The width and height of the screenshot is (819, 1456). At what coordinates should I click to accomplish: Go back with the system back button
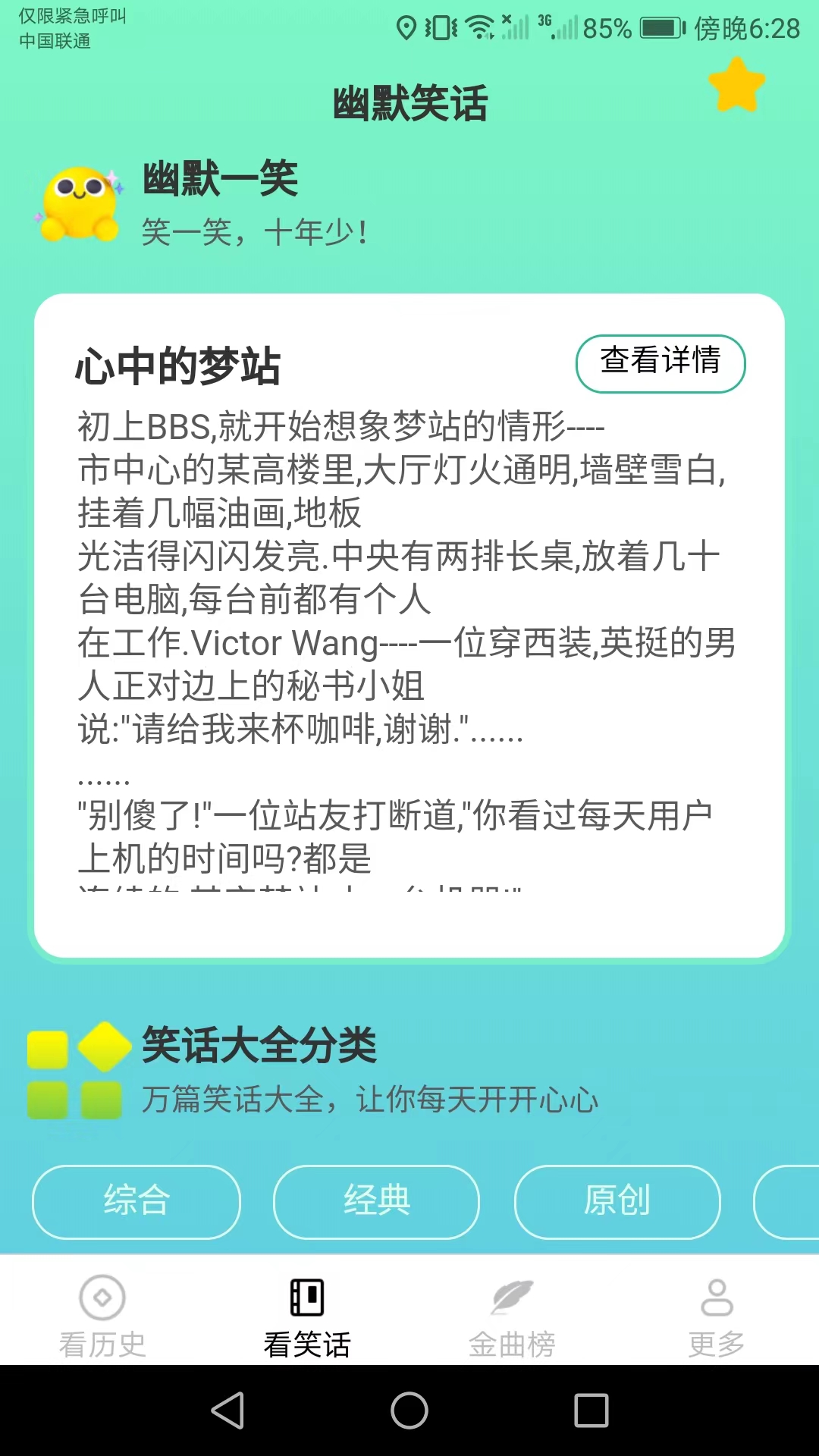point(227,1410)
